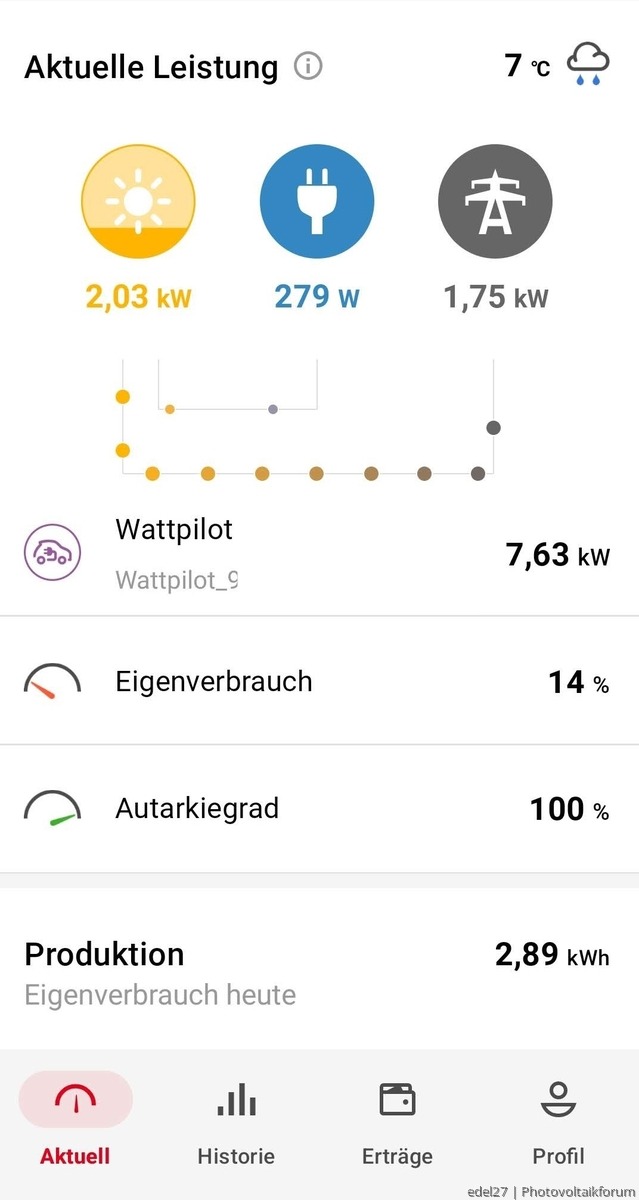
Task: Open the Wattpilot row
Action: coord(319,554)
